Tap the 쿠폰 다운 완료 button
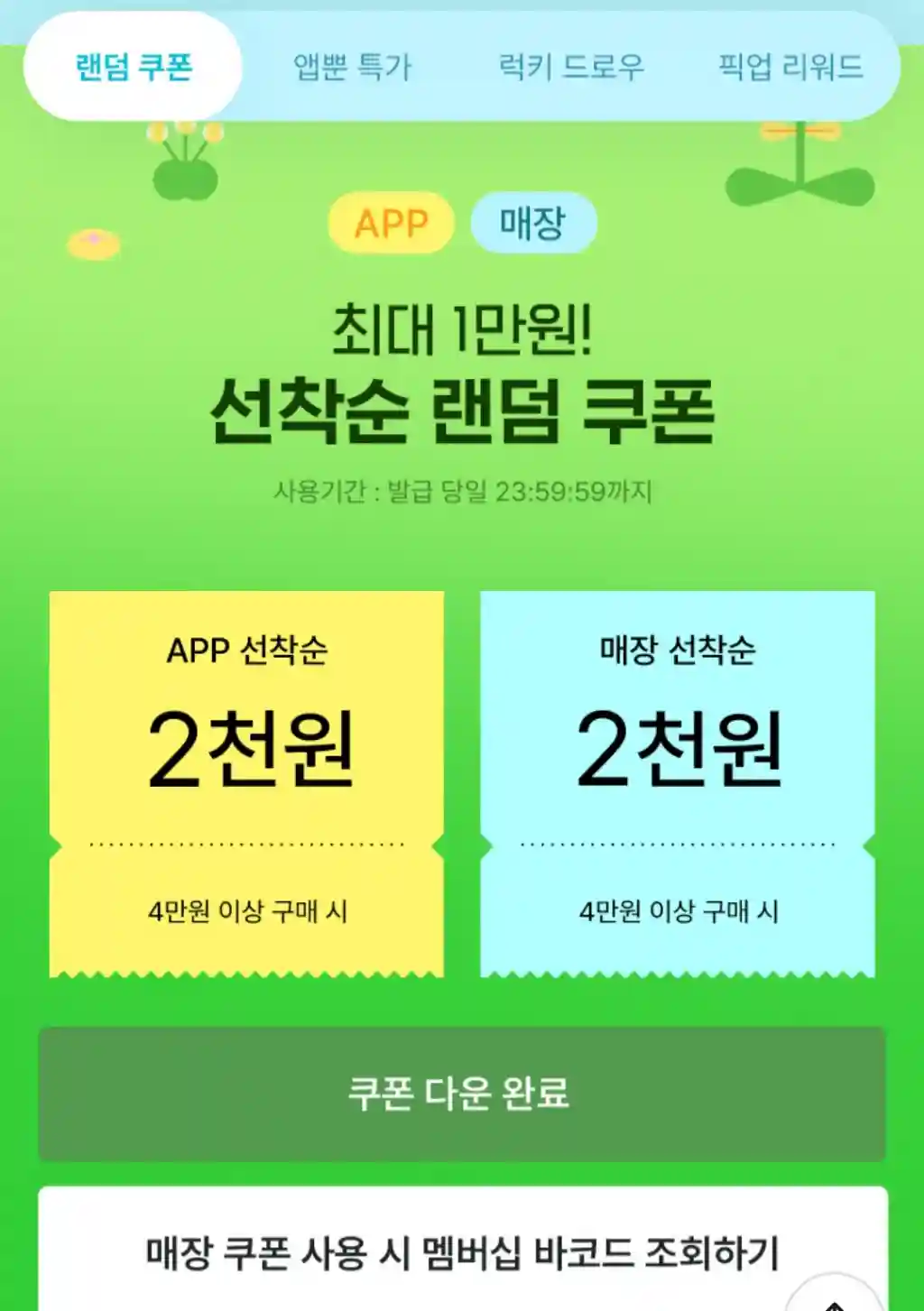924x1311 pixels. 461,1093
